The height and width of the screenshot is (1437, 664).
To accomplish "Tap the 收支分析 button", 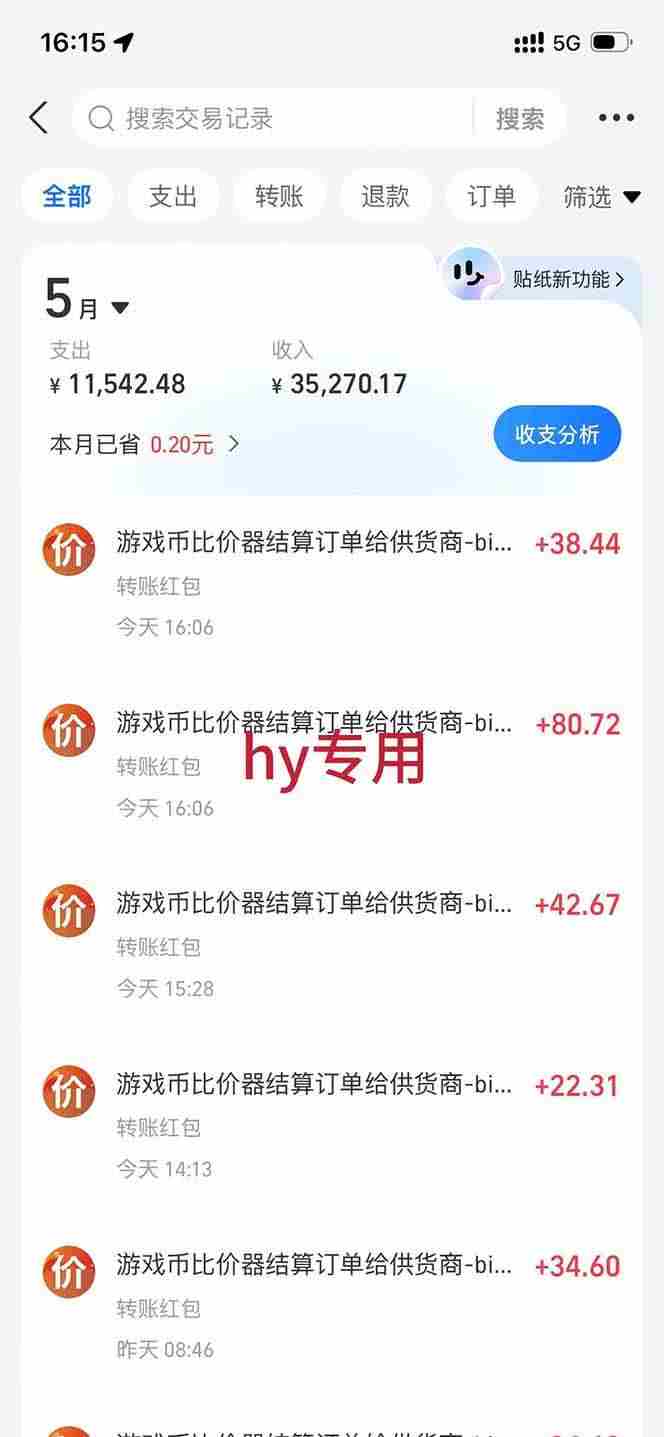I will pyautogui.click(x=557, y=434).
